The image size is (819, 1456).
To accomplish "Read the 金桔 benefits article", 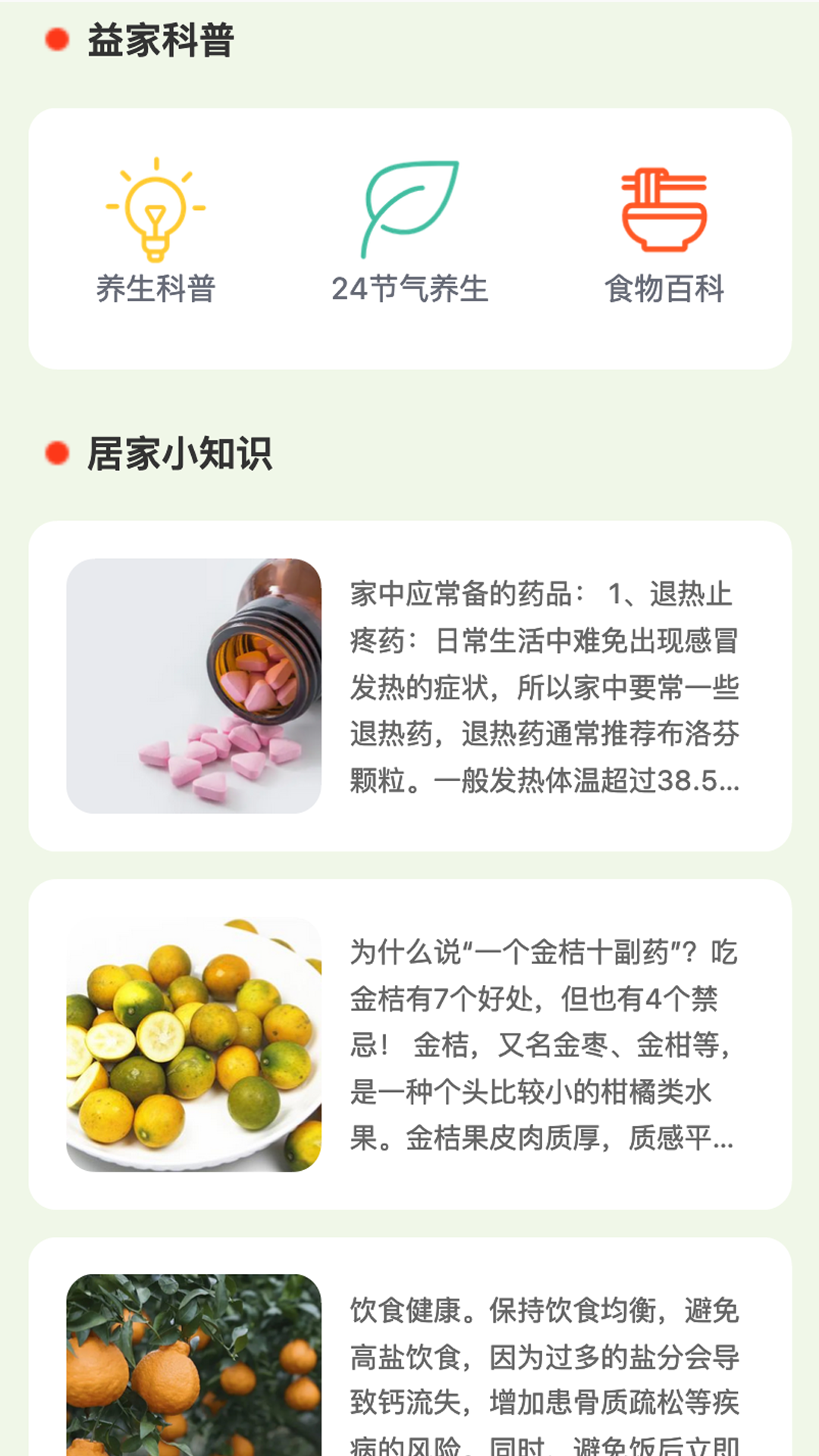I will [410, 1044].
